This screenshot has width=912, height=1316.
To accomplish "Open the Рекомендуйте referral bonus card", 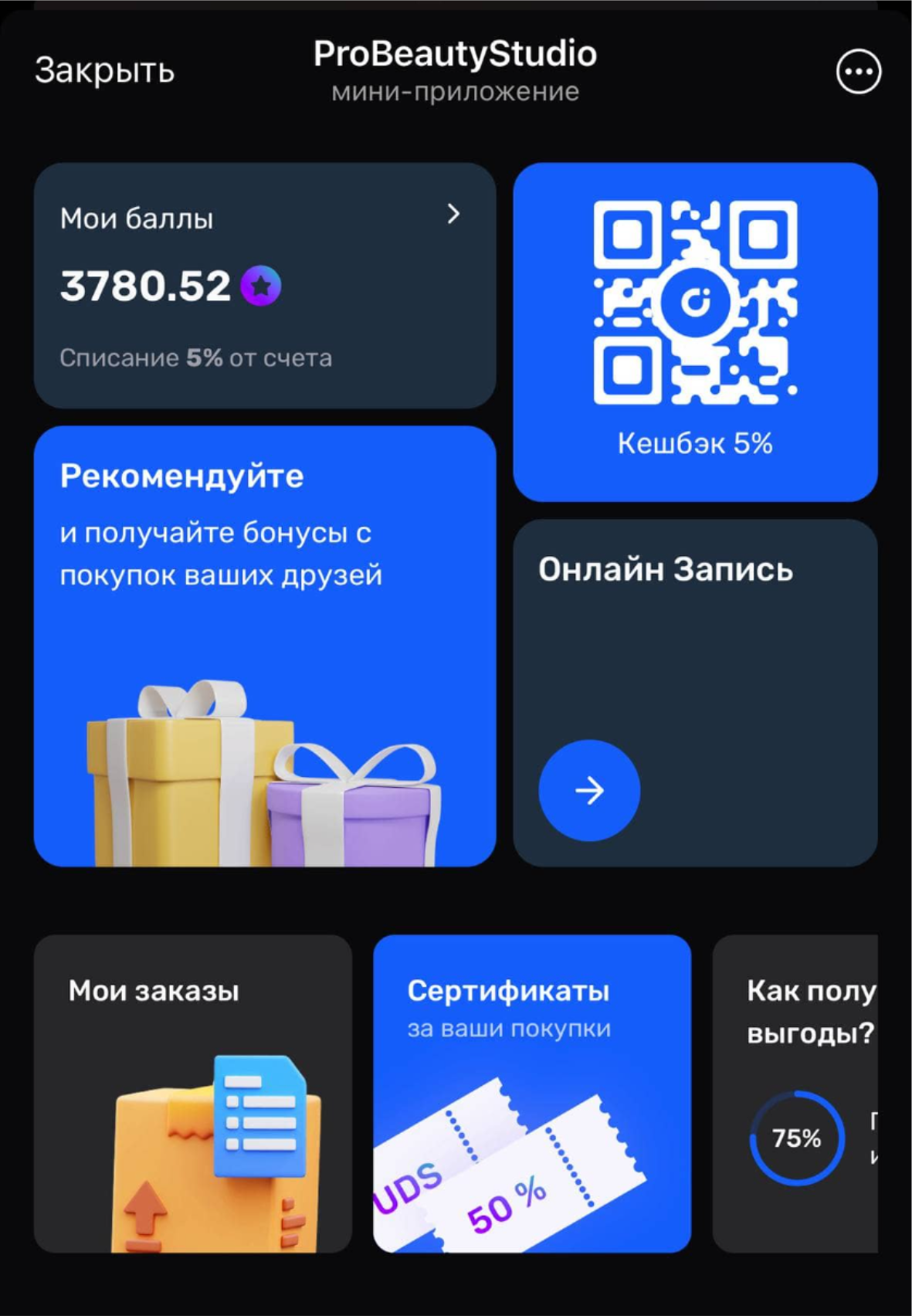I will pos(264,645).
